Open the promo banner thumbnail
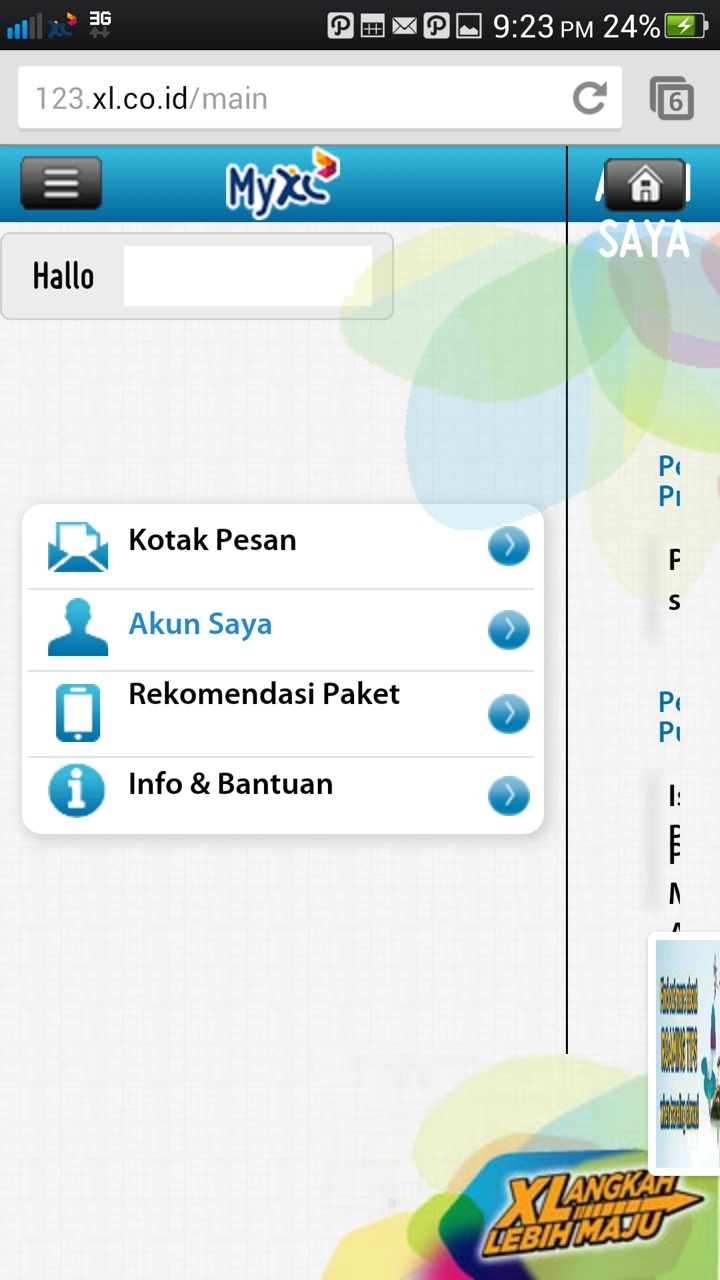 688,1052
